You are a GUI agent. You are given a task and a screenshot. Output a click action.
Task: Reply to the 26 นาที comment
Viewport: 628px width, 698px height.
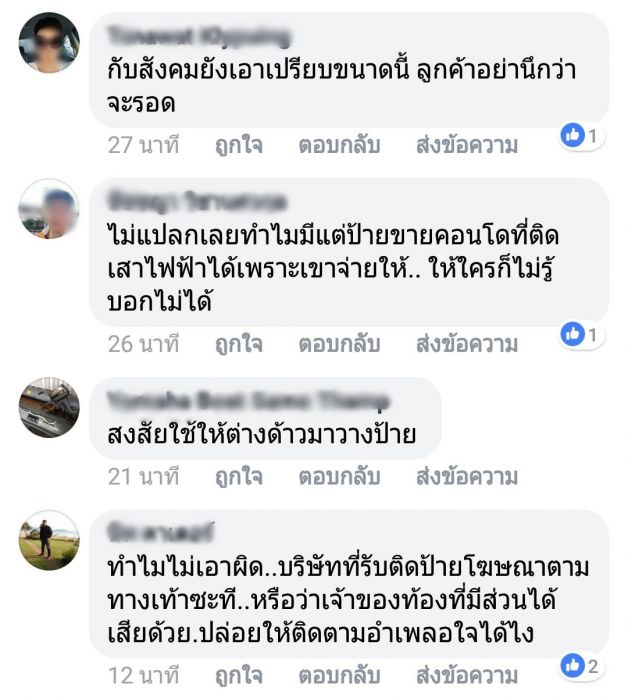pos(339,344)
